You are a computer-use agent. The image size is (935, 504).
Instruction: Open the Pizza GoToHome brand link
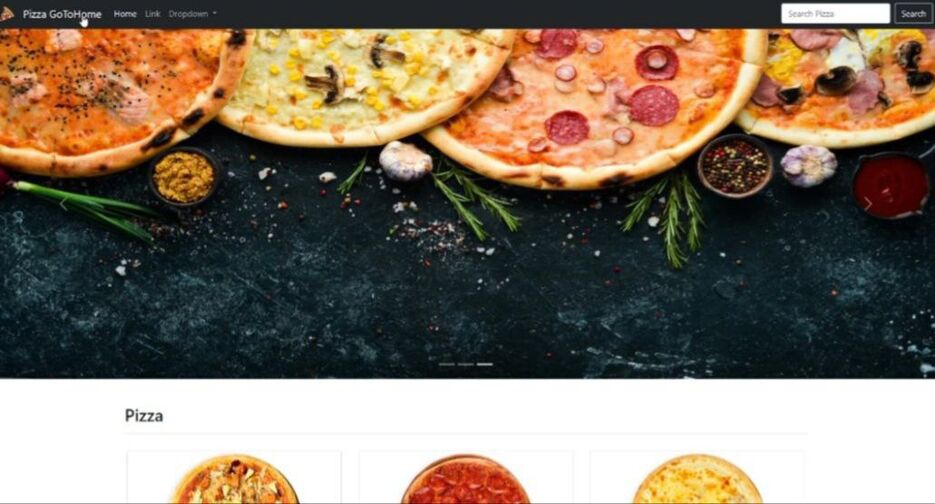coord(61,14)
